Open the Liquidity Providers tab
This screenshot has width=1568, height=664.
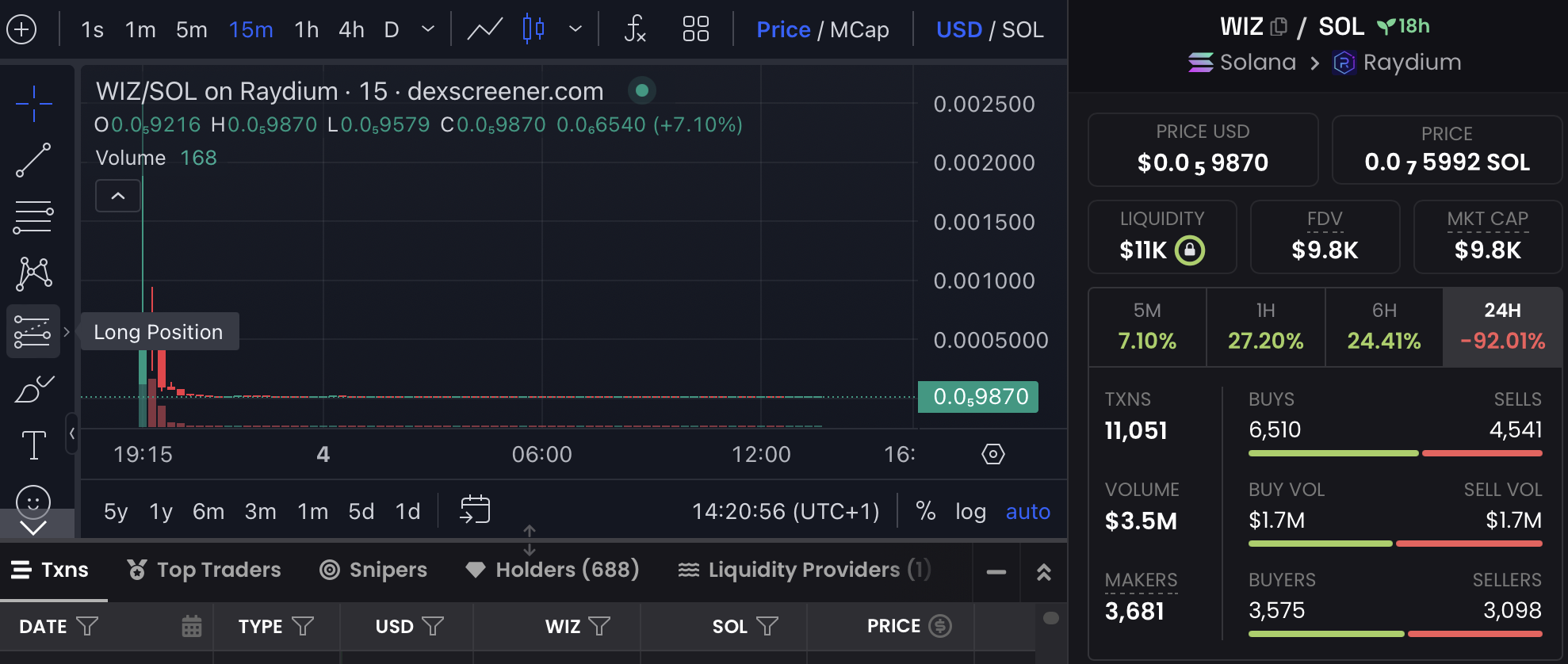[804, 570]
